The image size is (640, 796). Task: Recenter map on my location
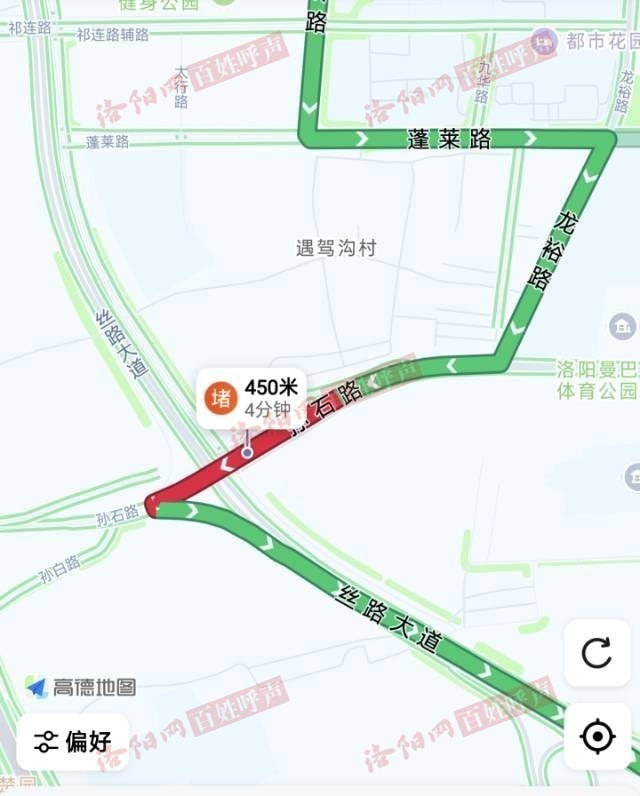click(597, 737)
